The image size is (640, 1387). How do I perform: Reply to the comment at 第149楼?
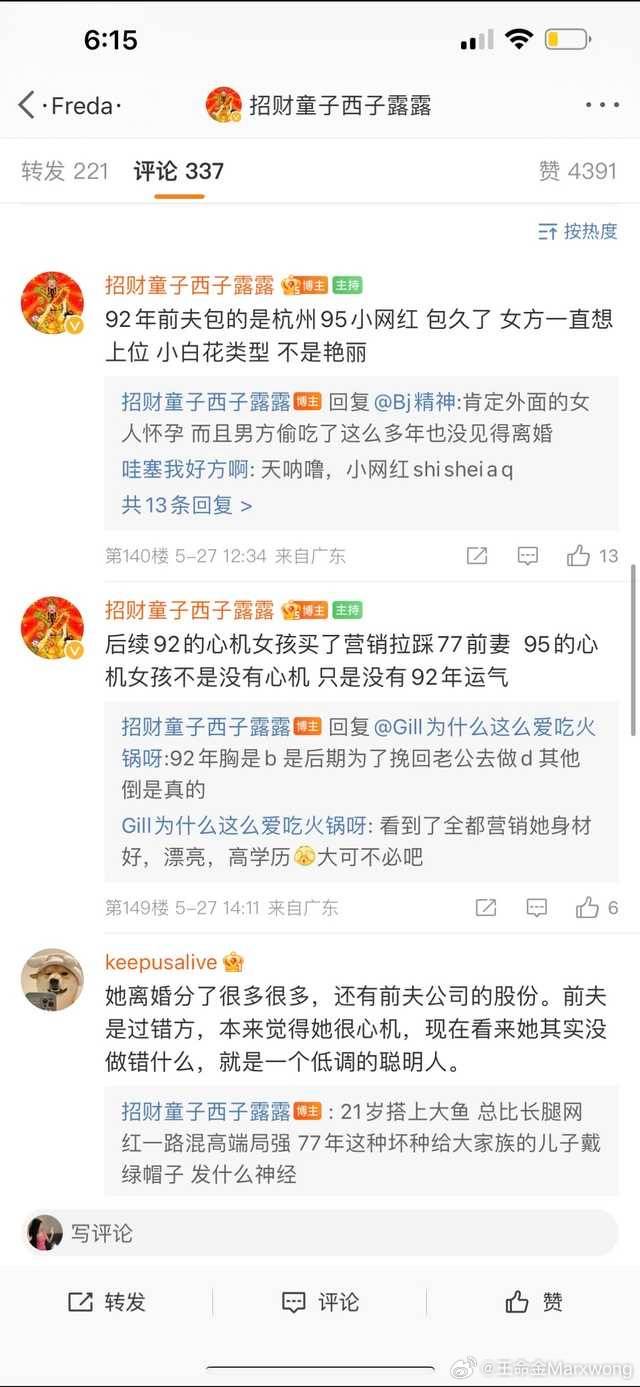point(537,908)
